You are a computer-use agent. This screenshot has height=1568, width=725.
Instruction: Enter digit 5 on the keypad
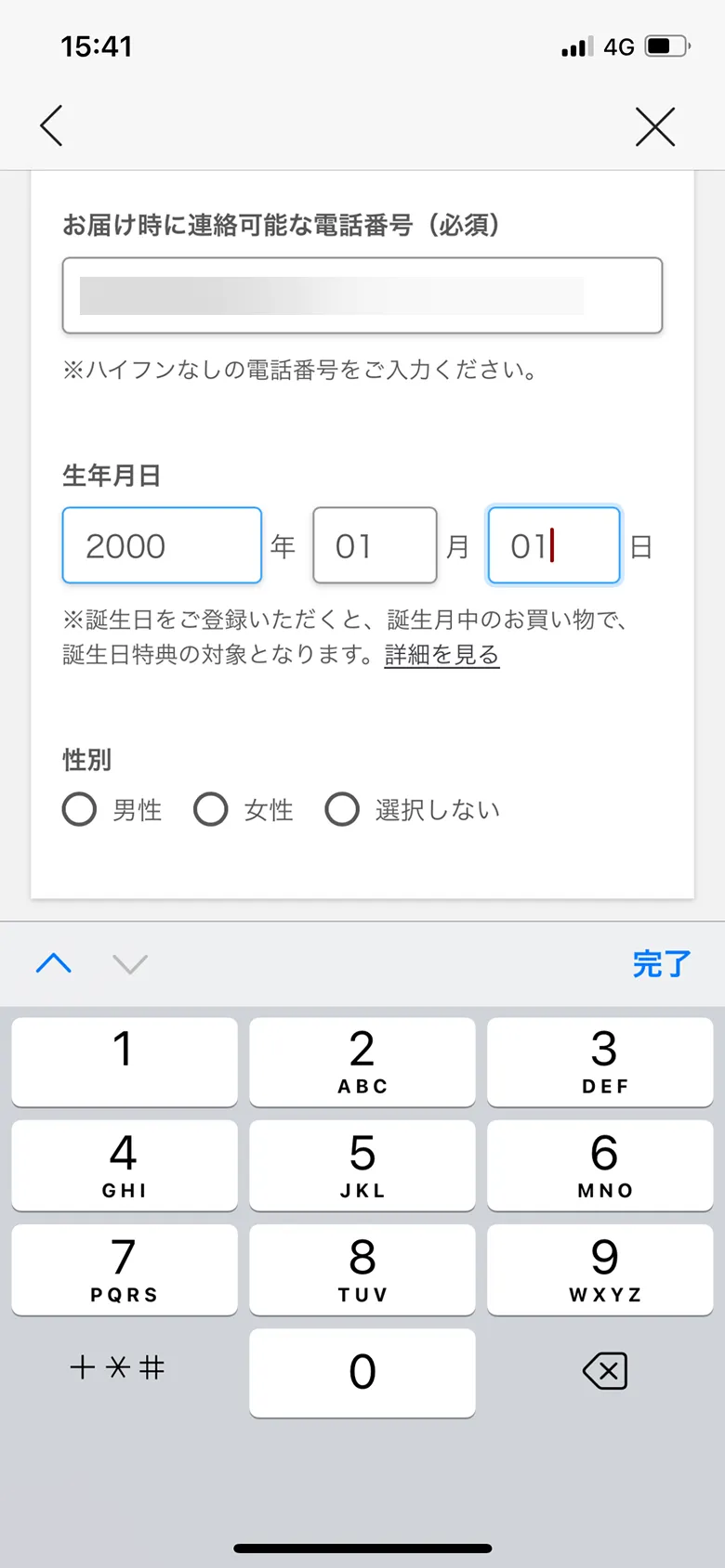tap(362, 1165)
